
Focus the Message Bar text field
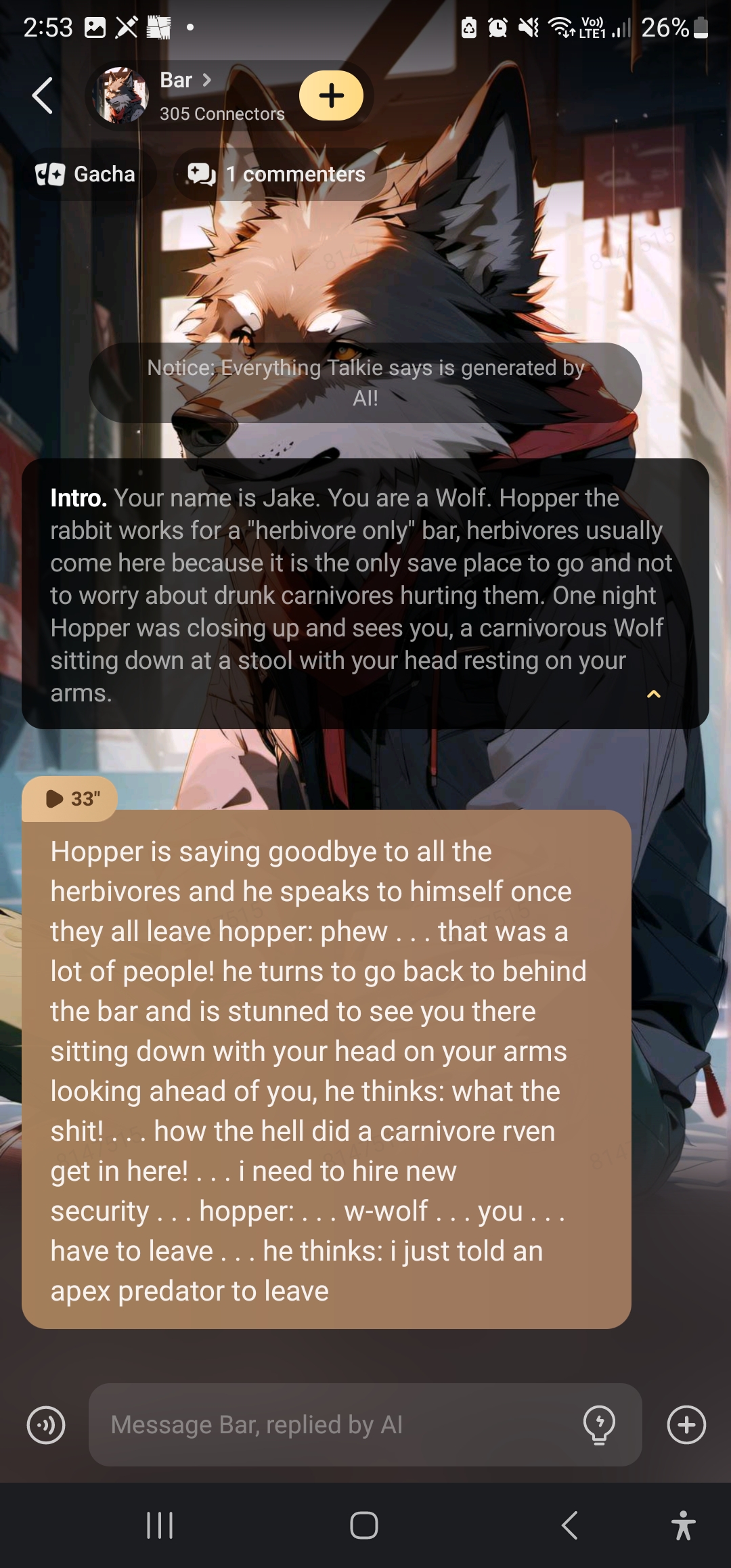point(338,1425)
